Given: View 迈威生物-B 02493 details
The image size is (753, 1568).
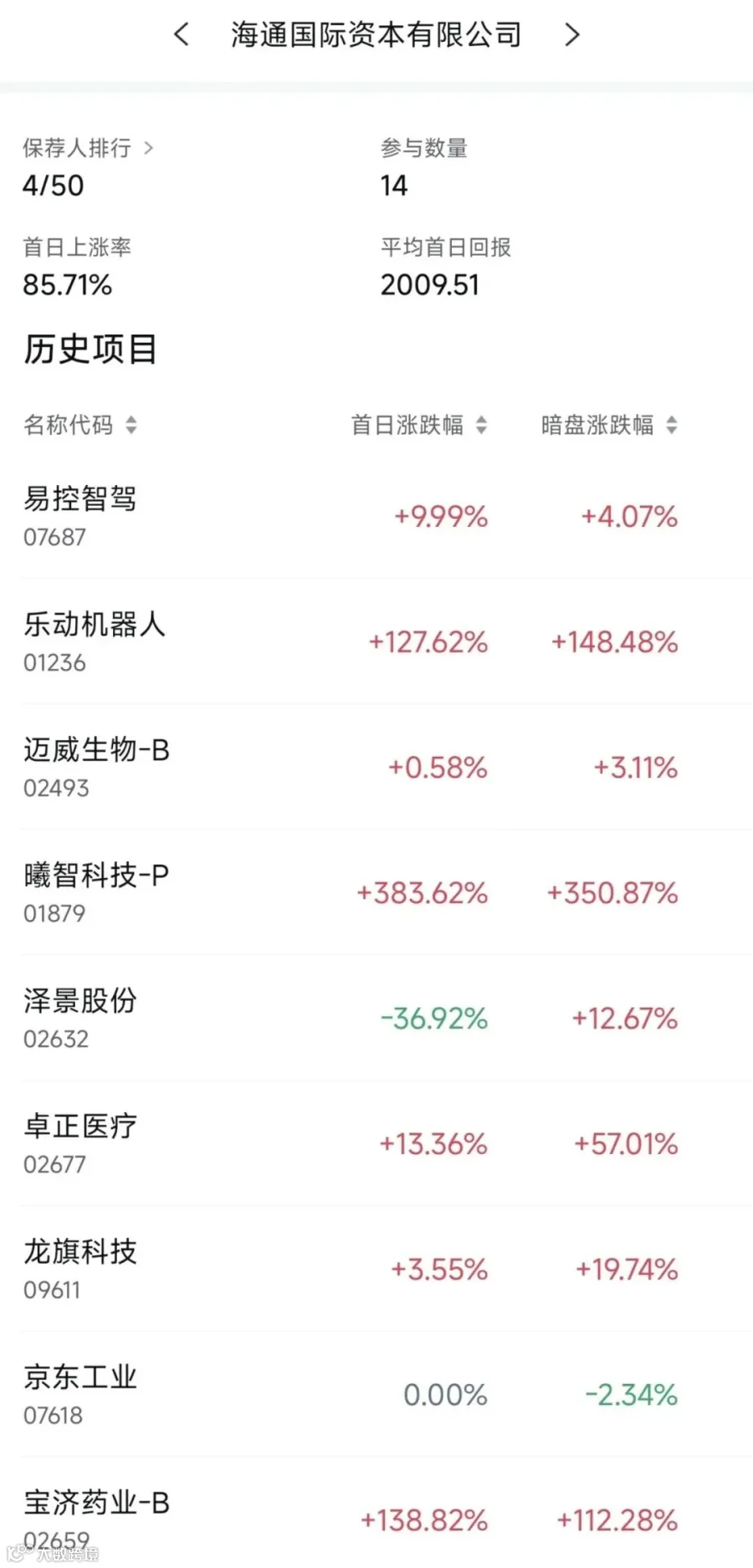Looking at the screenshot, I should pyautogui.click(x=376, y=767).
